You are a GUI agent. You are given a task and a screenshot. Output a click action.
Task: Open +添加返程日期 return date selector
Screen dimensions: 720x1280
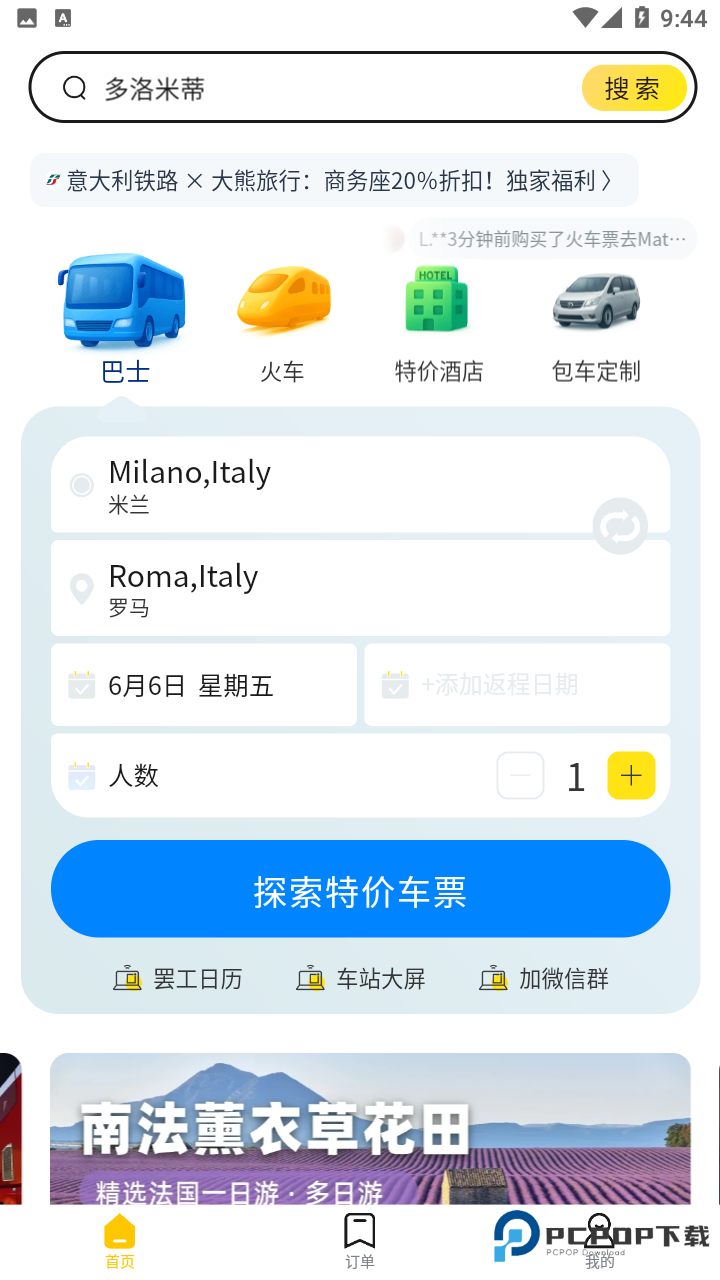click(x=517, y=684)
